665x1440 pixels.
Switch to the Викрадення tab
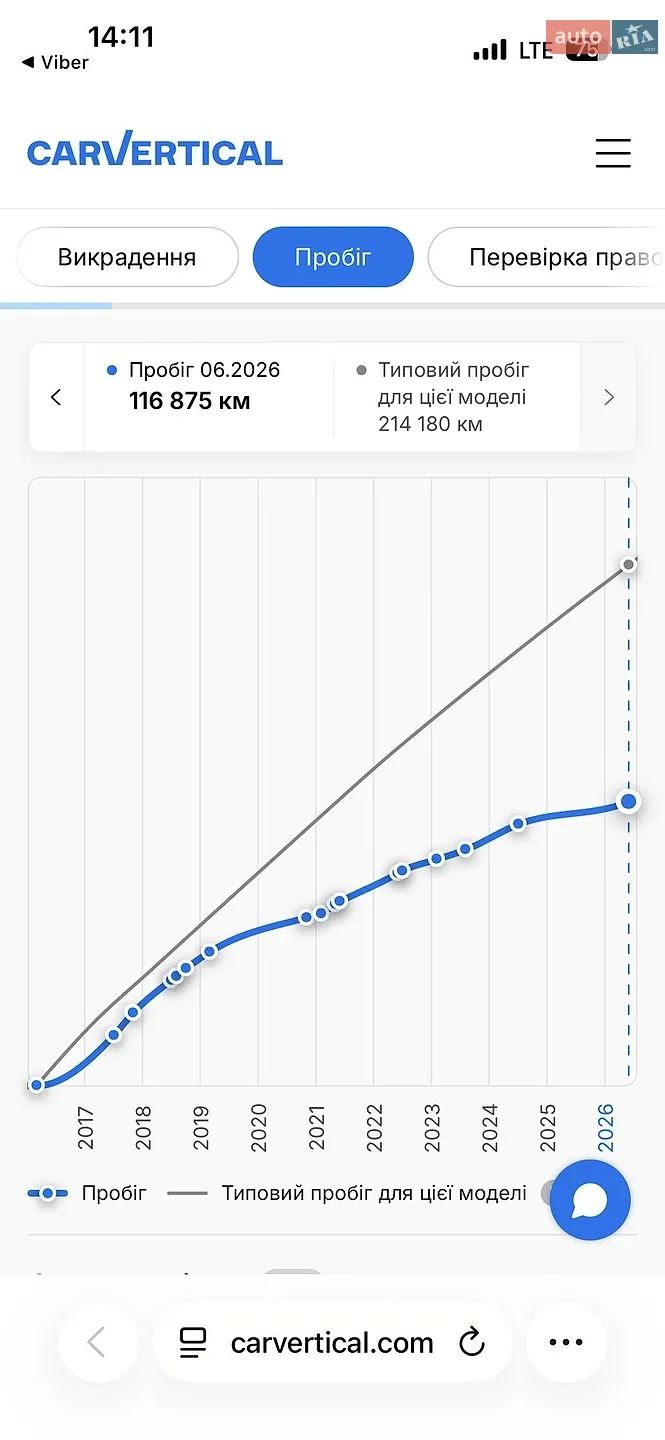(127, 257)
